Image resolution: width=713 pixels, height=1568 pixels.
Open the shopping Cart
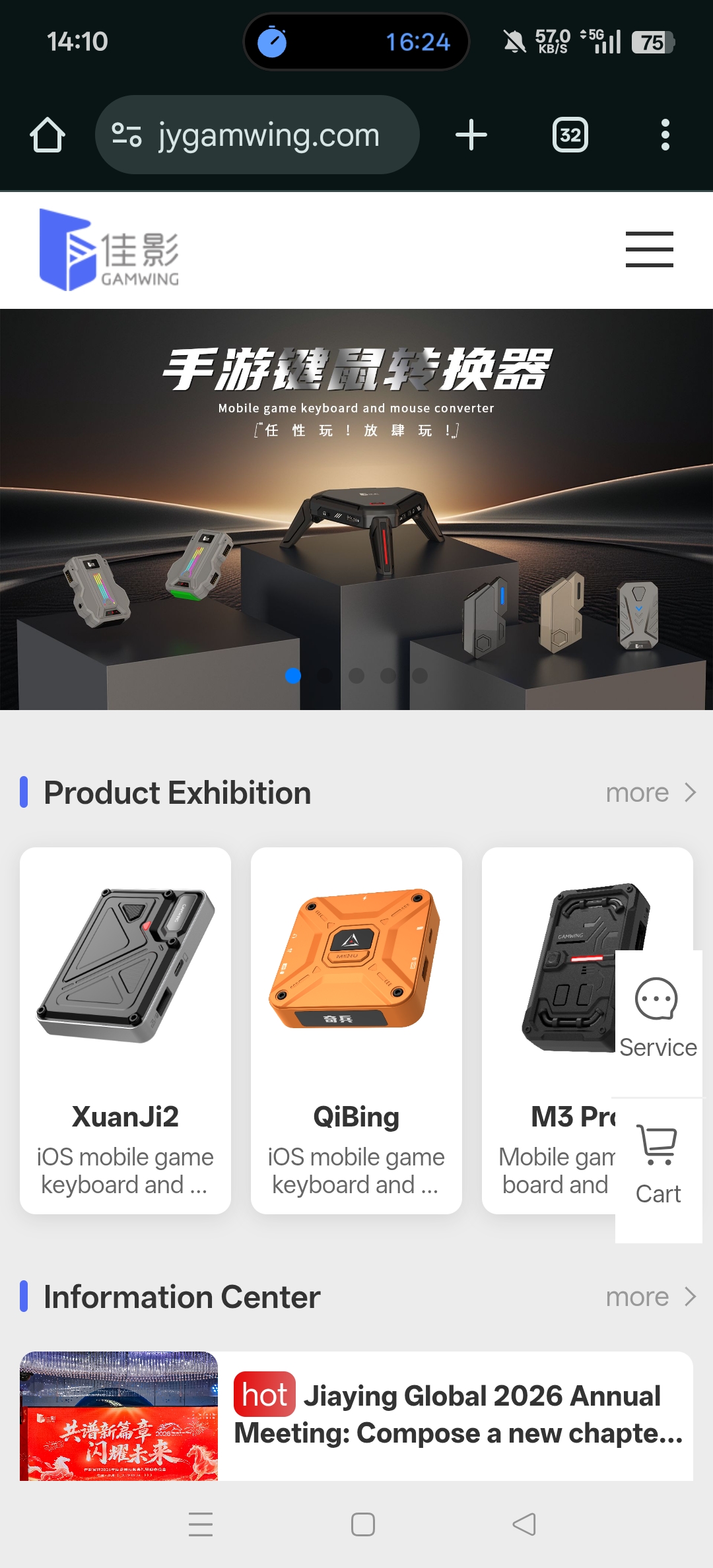point(658,1165)
